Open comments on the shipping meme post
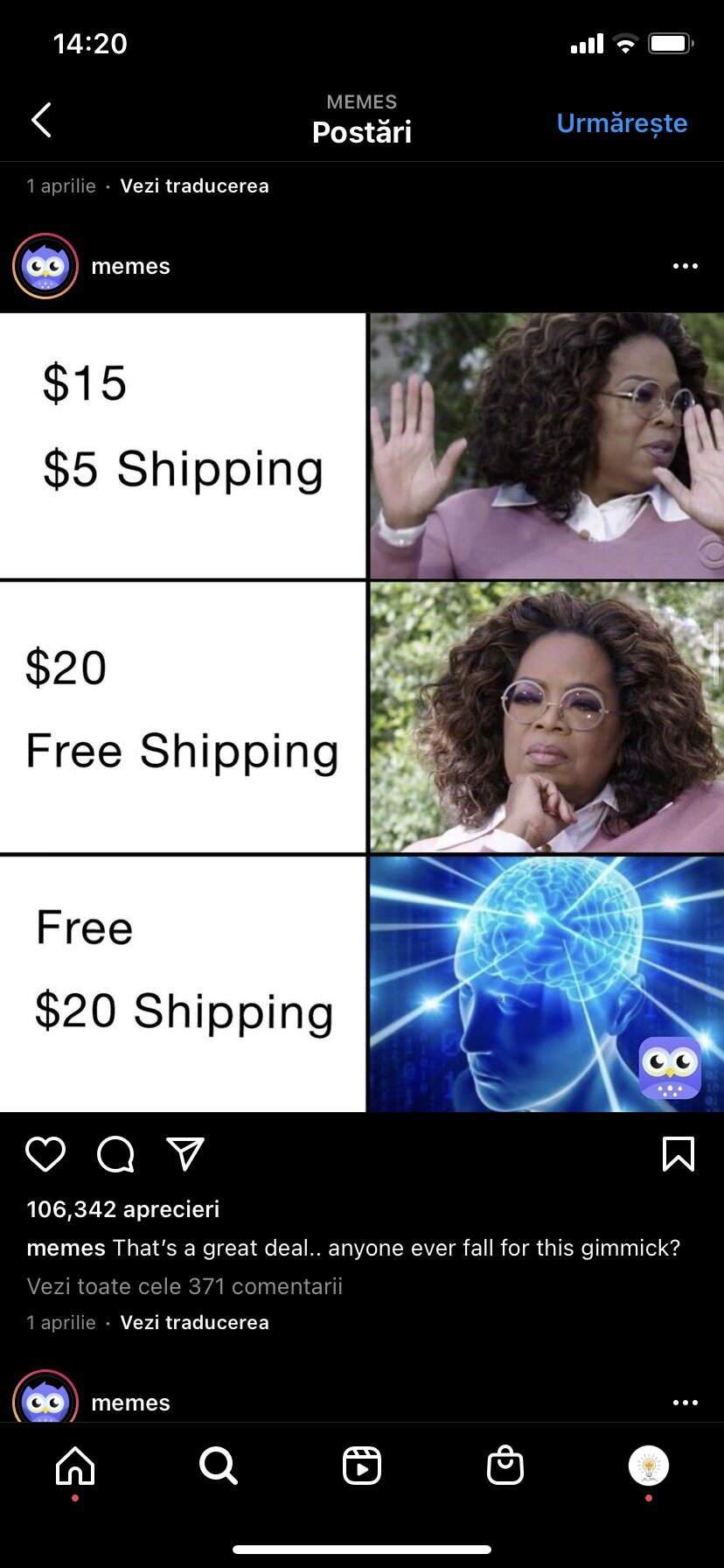 click(115, 1154)
